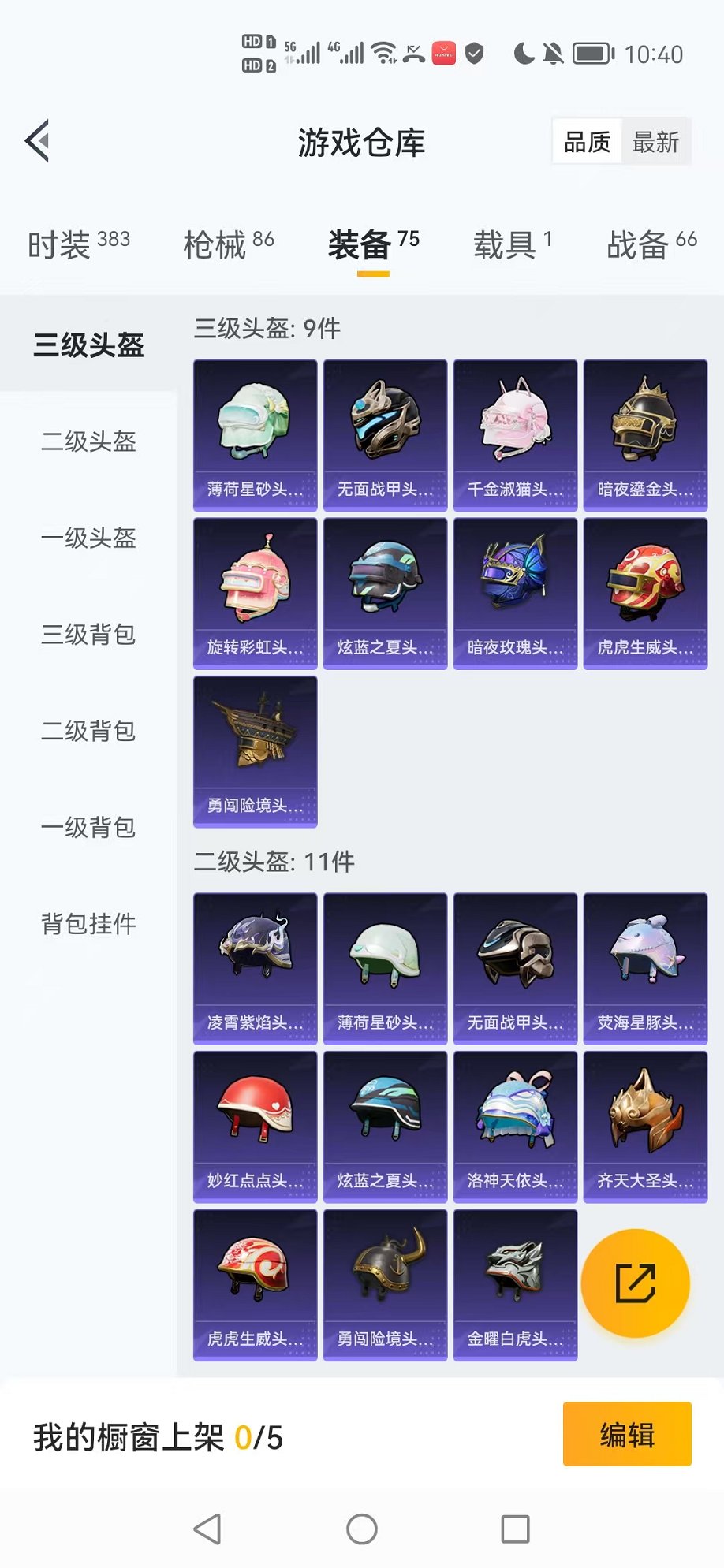Screen dimensions: 724x1568
Task: Switch to the 战备 tab
Action: coord(651,244)
